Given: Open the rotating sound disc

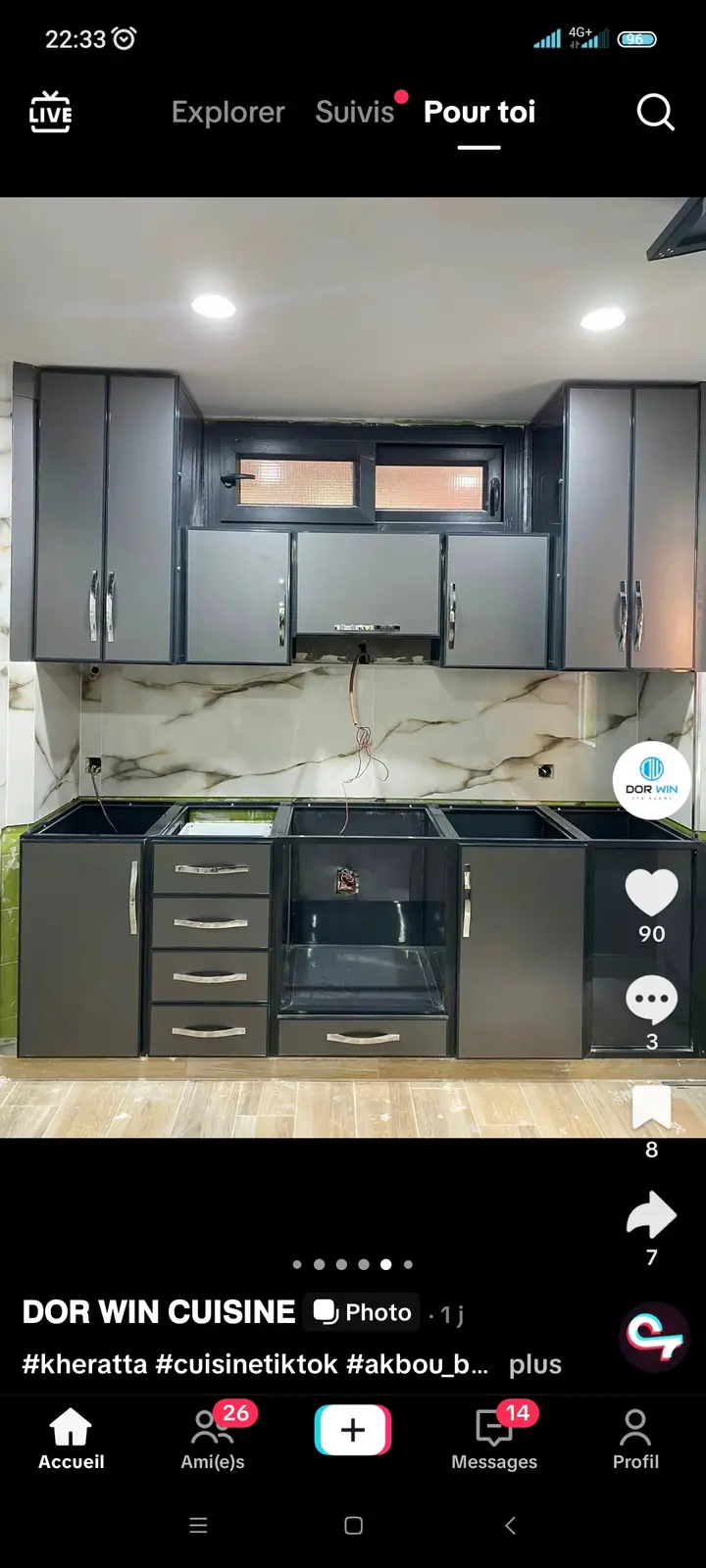Looking at the screenshot, I should (x=654, y=1337).
